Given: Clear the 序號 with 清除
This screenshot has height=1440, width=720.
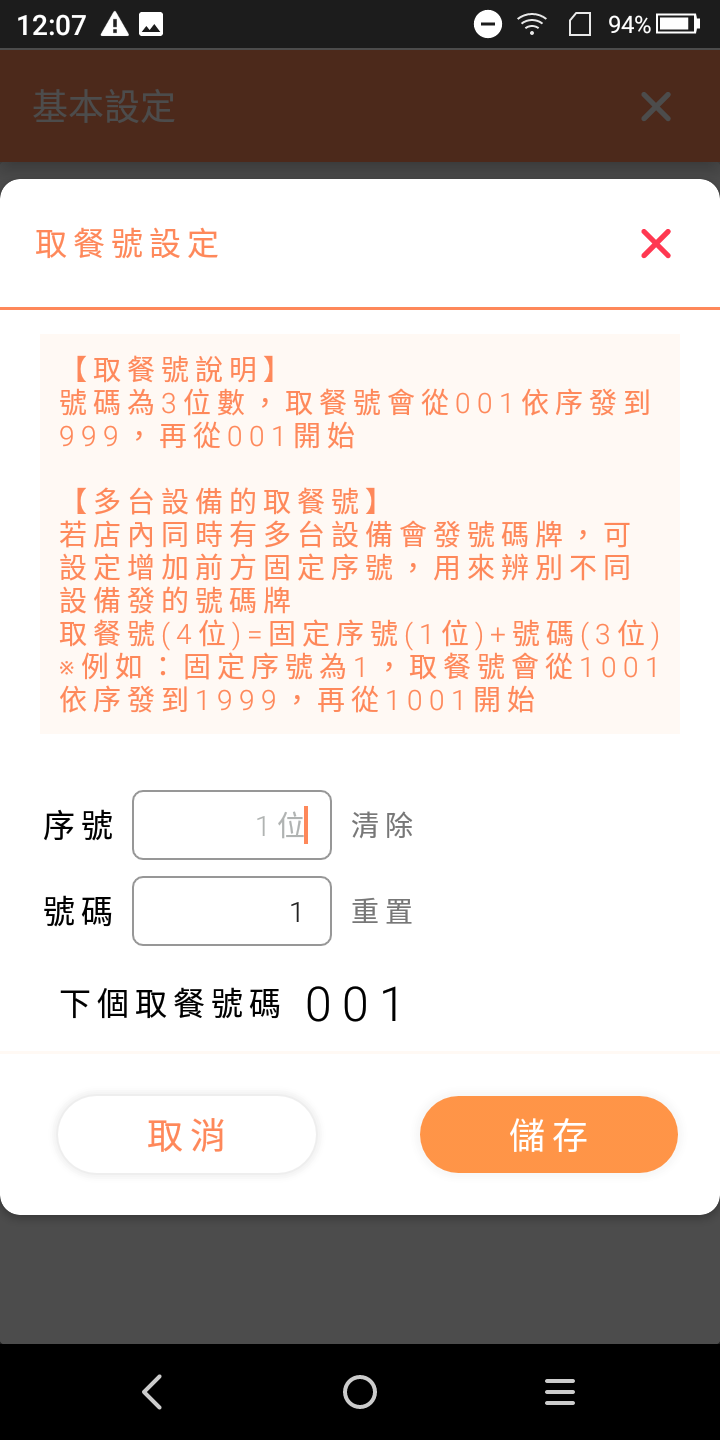Looking at the screenshot, I should tap(382, 825).
